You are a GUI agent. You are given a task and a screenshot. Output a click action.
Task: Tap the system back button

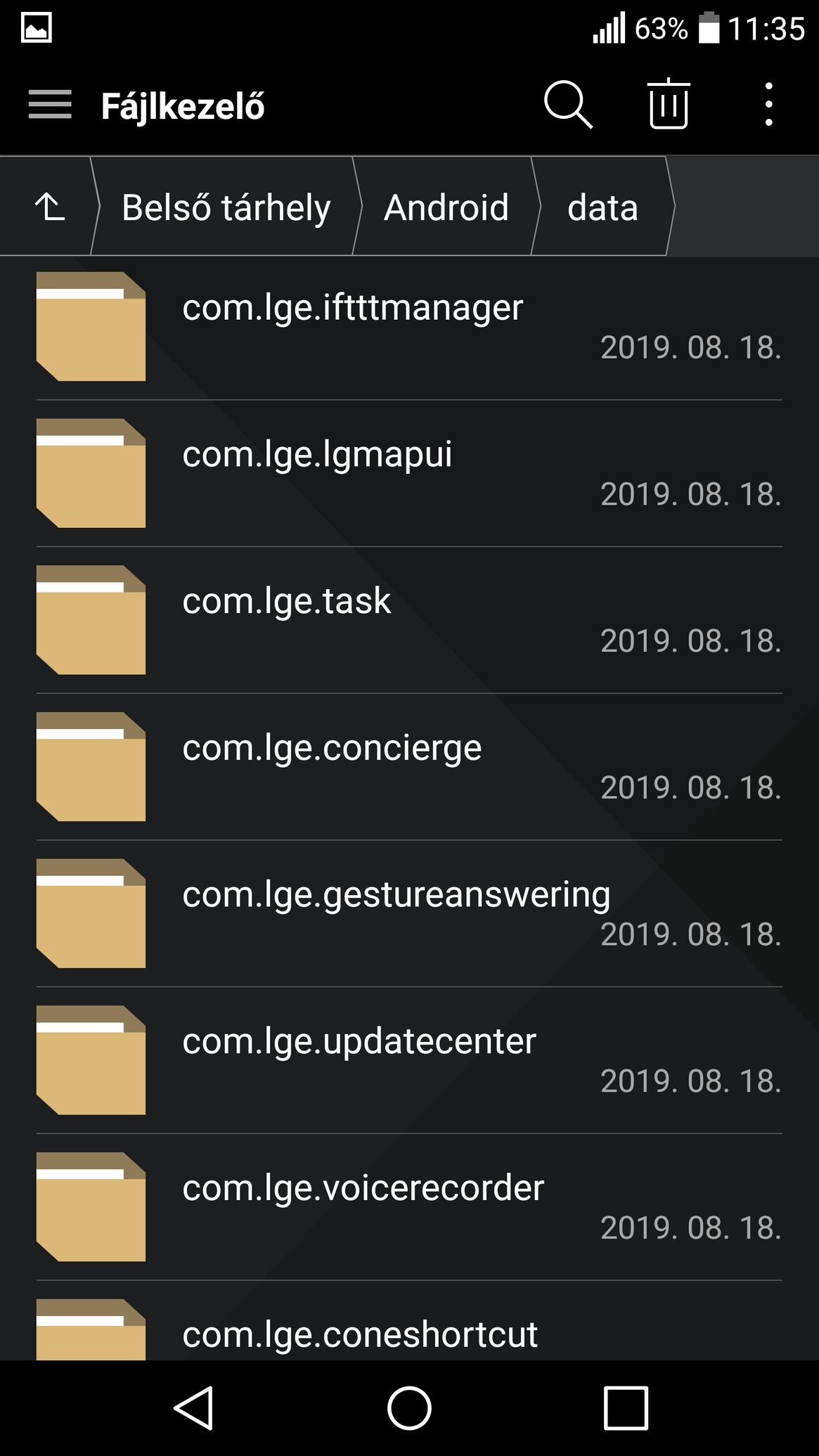193,1408
